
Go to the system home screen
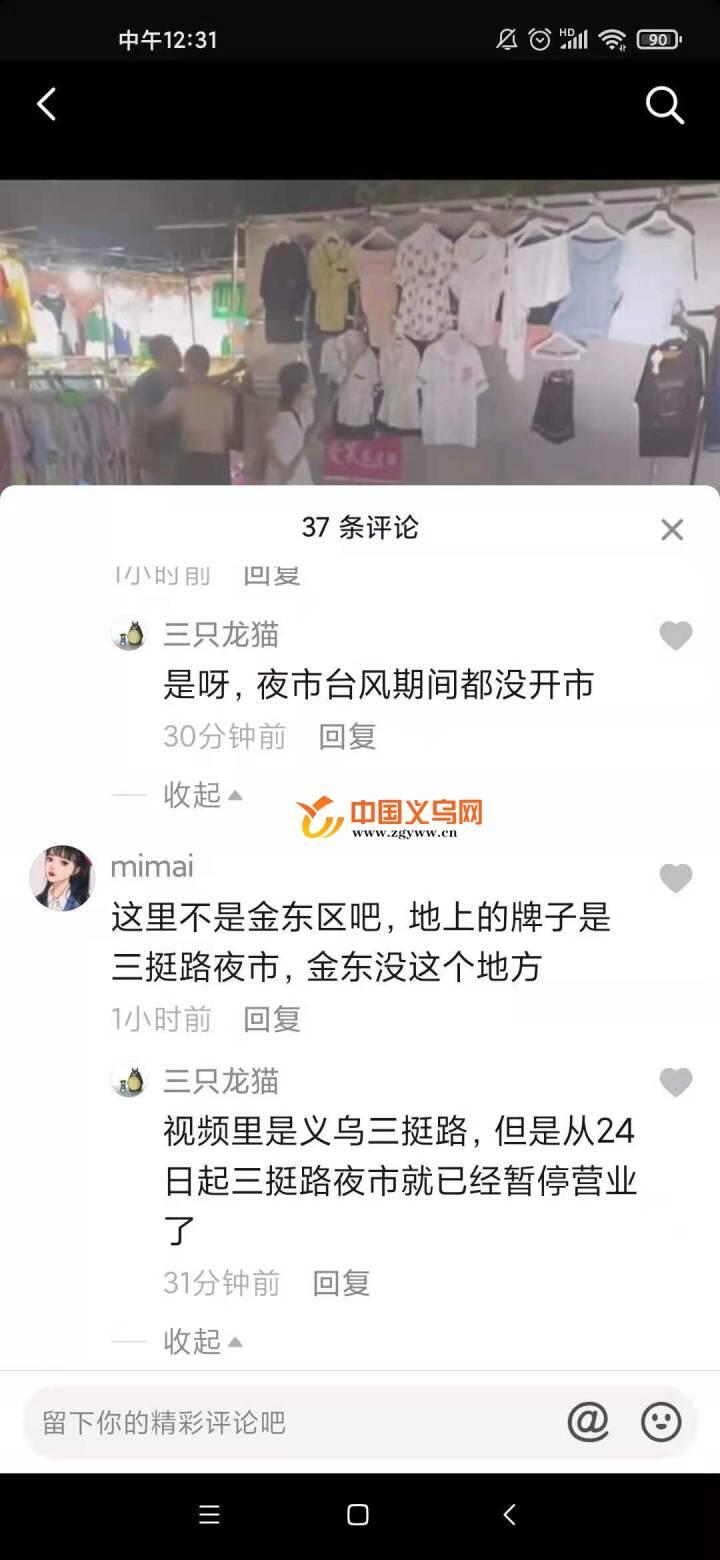click(x=358, y=1515)
